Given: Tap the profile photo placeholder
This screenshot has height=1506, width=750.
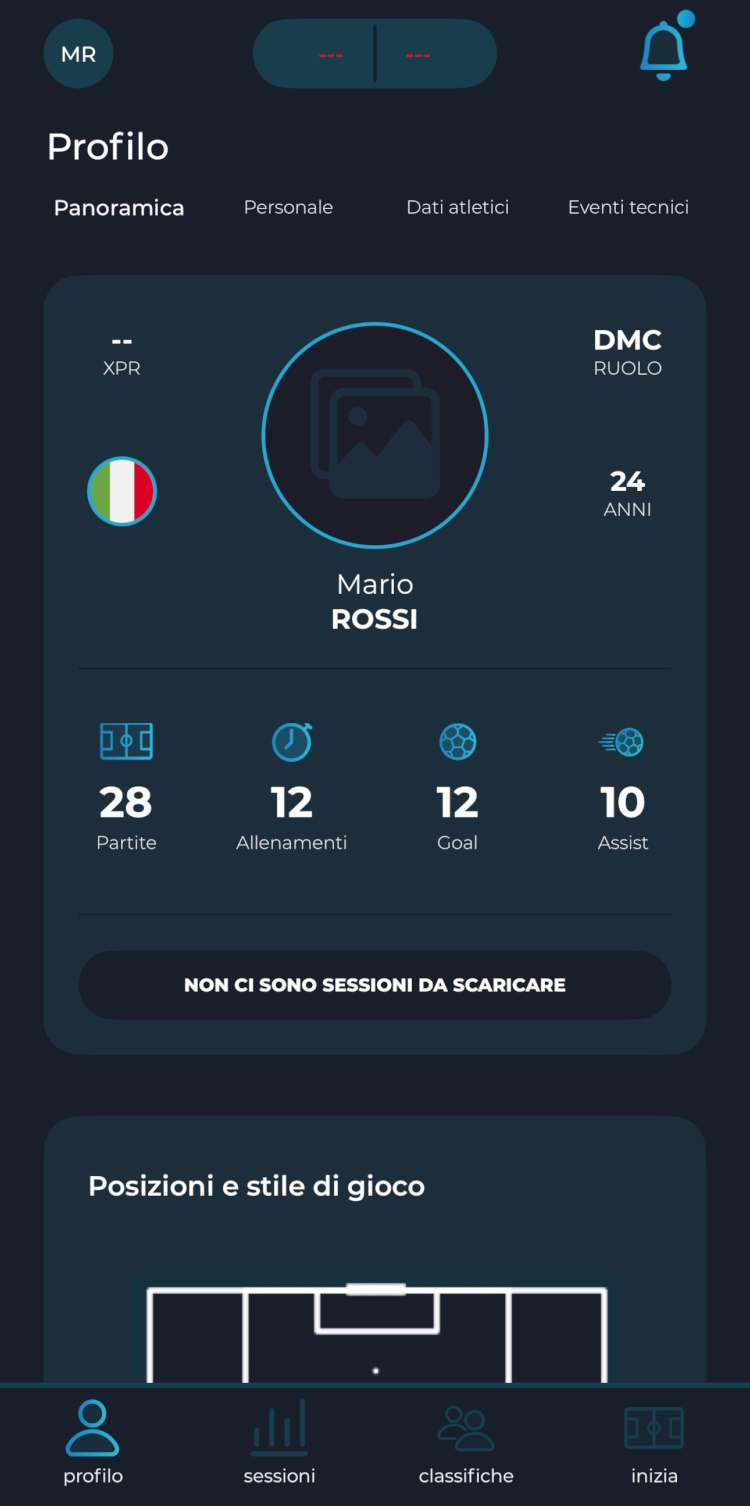Looking at the screenshot, I should (x=375, y=435).
